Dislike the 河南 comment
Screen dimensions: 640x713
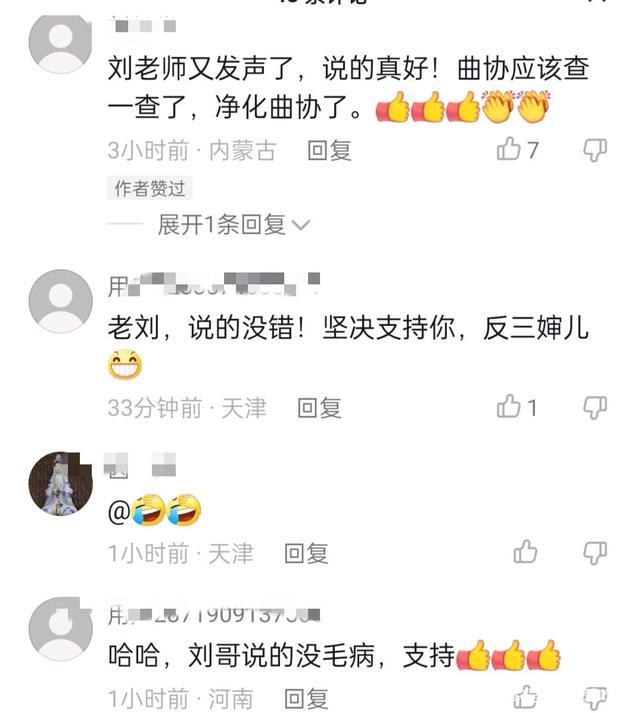coord(594,697)
